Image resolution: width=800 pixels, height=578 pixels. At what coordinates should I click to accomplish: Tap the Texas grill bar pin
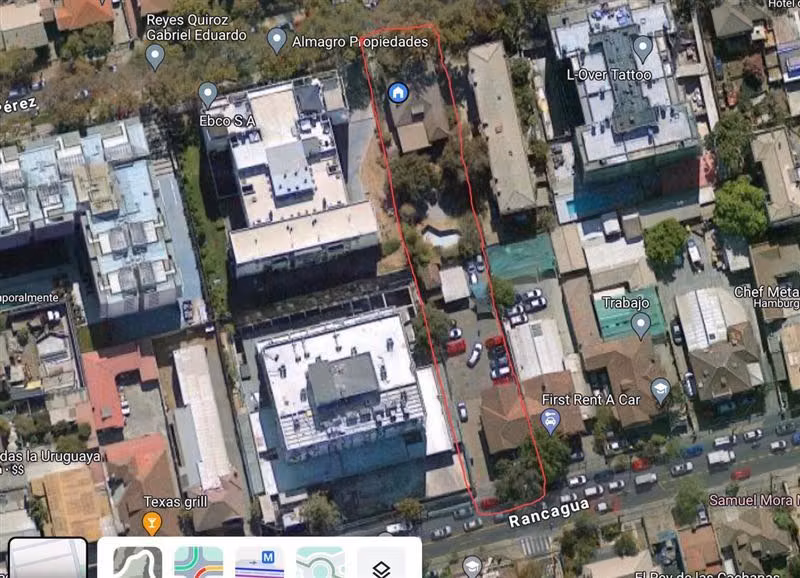click(x=152, y=522)
